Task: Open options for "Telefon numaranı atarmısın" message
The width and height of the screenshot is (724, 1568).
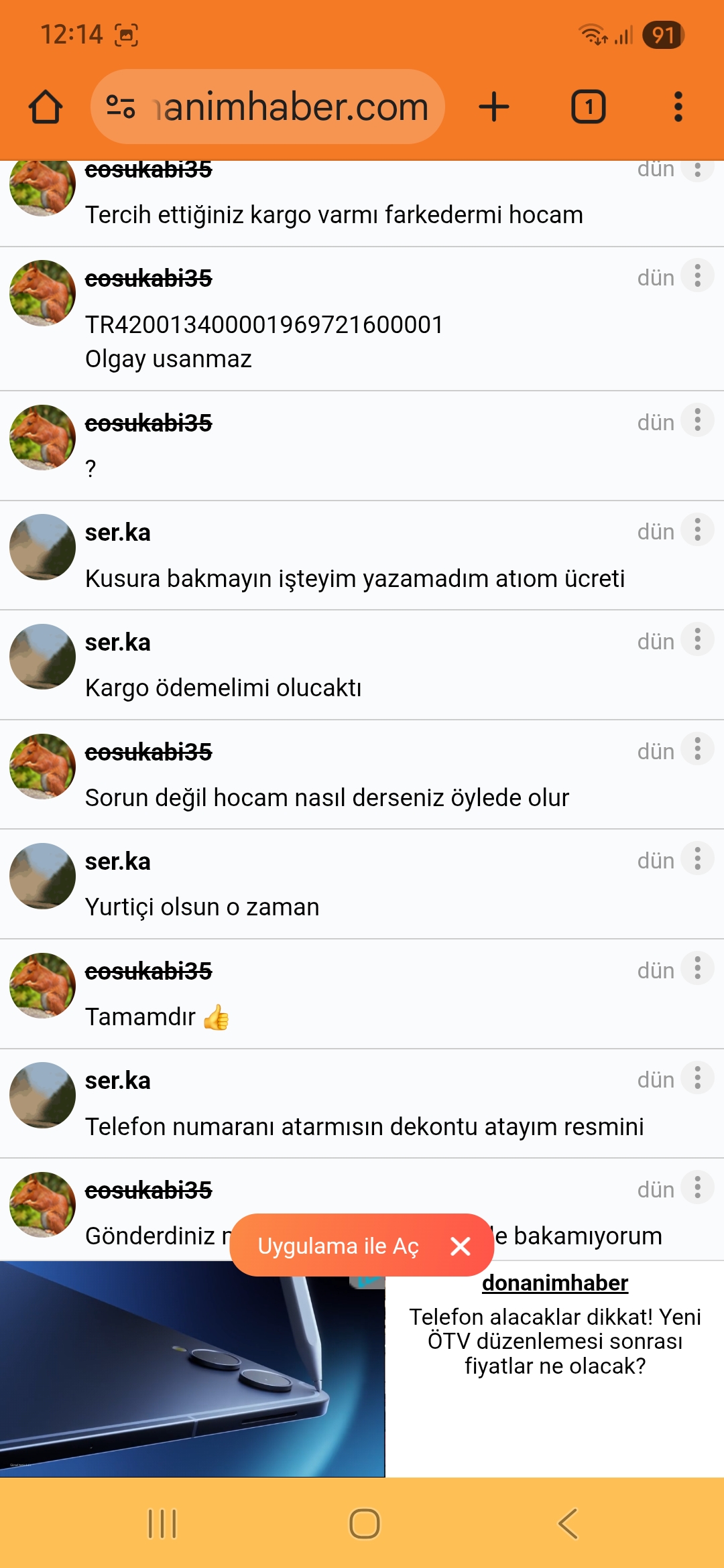Action: 697,1078
